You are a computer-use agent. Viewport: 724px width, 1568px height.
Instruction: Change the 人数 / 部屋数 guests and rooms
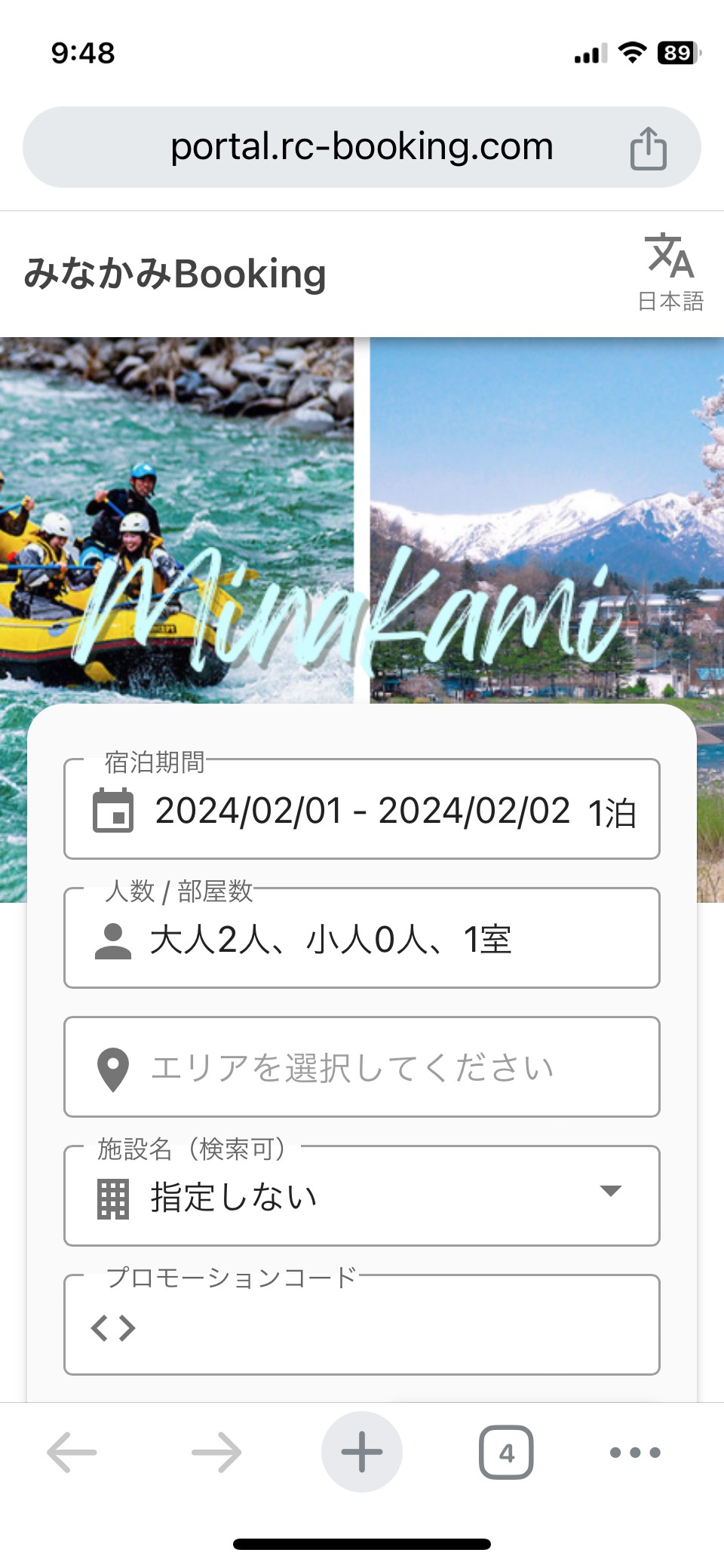(x=362, y=939)
